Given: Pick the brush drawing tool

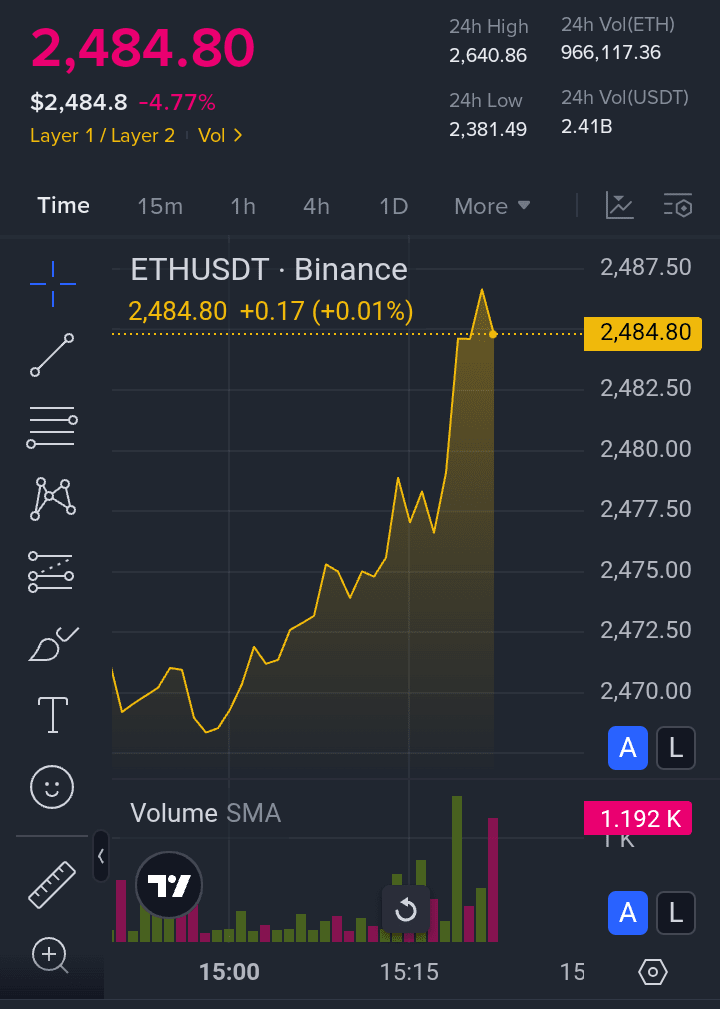Looking at the screenshot, I should tap(52, 644).
